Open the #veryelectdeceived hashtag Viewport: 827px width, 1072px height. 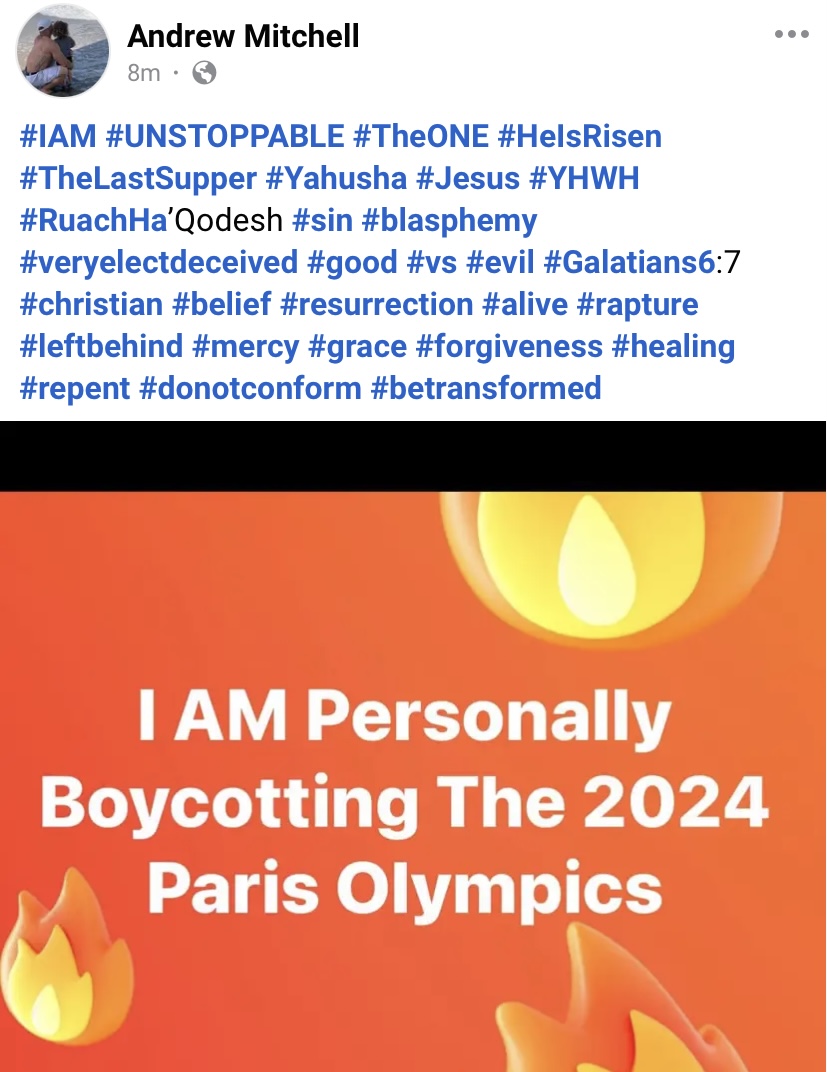159,262
